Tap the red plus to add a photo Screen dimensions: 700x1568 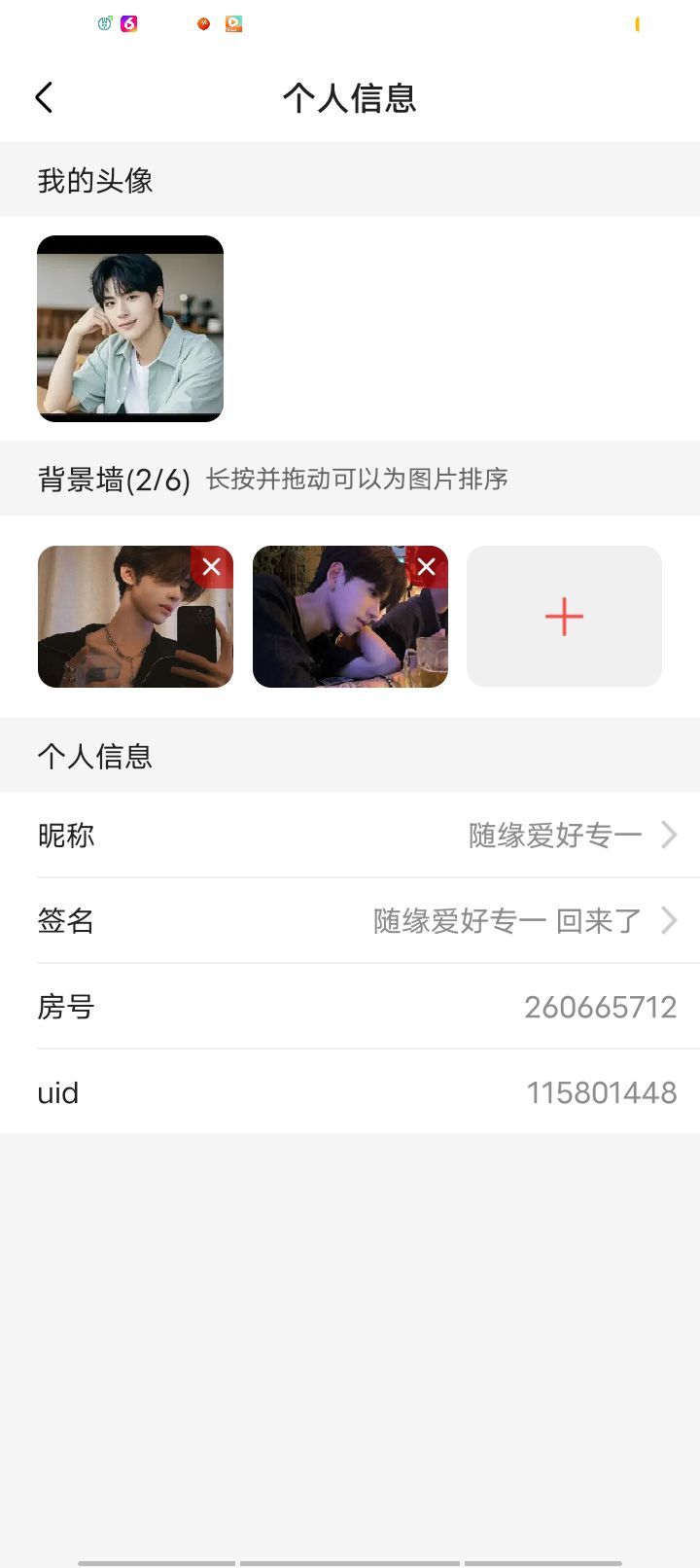pyautogui.click(x=564, y=616)
